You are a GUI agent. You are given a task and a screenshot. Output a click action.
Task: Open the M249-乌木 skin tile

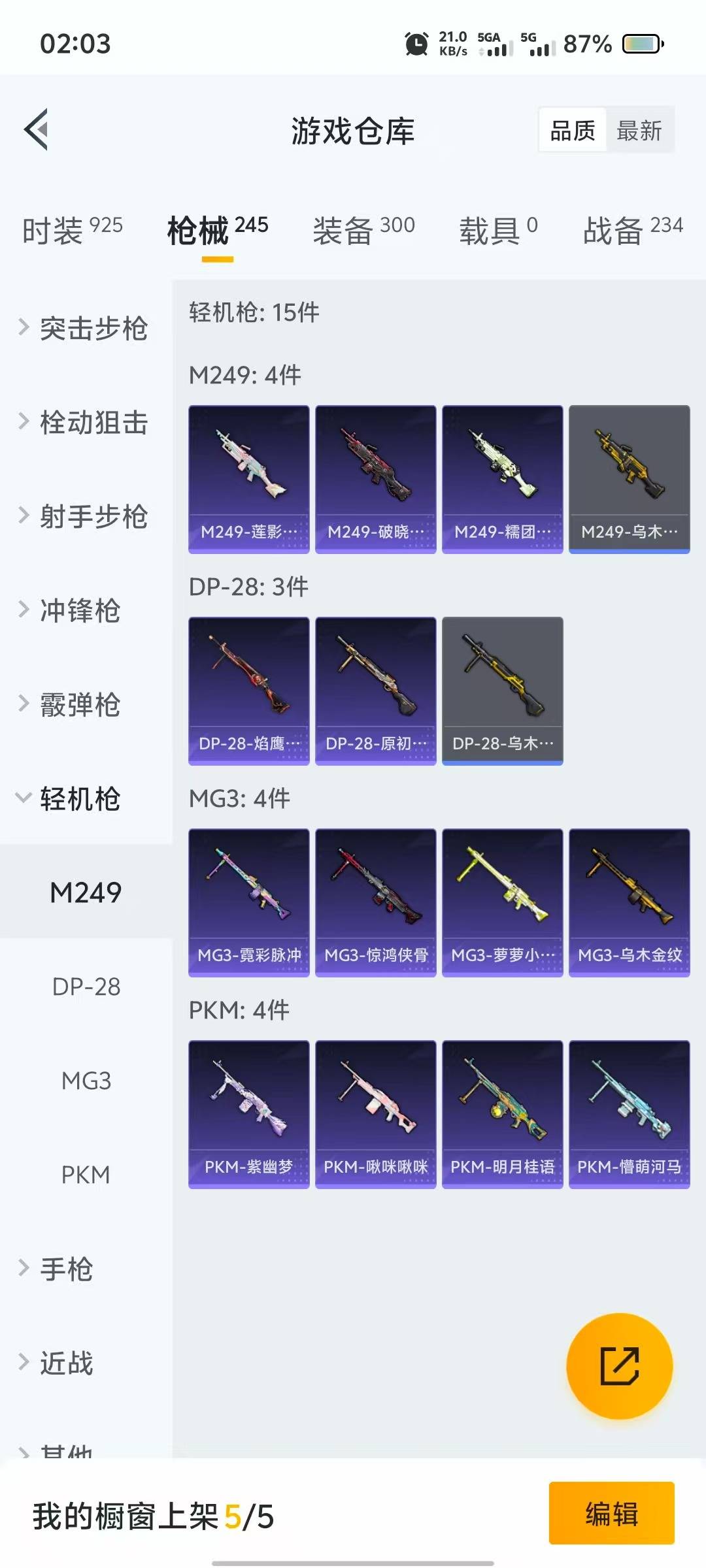coord(630,480)
